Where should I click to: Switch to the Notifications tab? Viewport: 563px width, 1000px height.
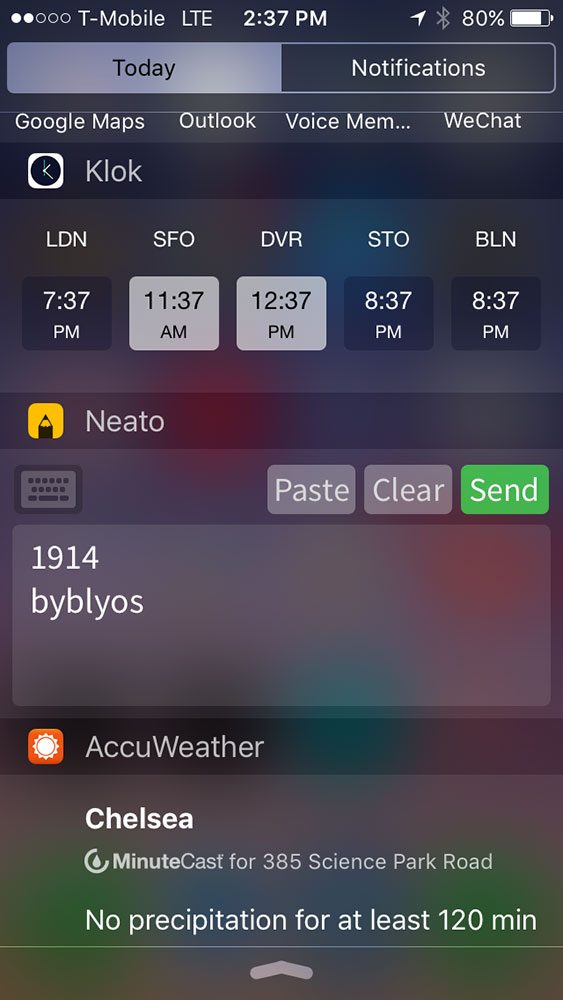pyautogui.click(x=418, y=68)
